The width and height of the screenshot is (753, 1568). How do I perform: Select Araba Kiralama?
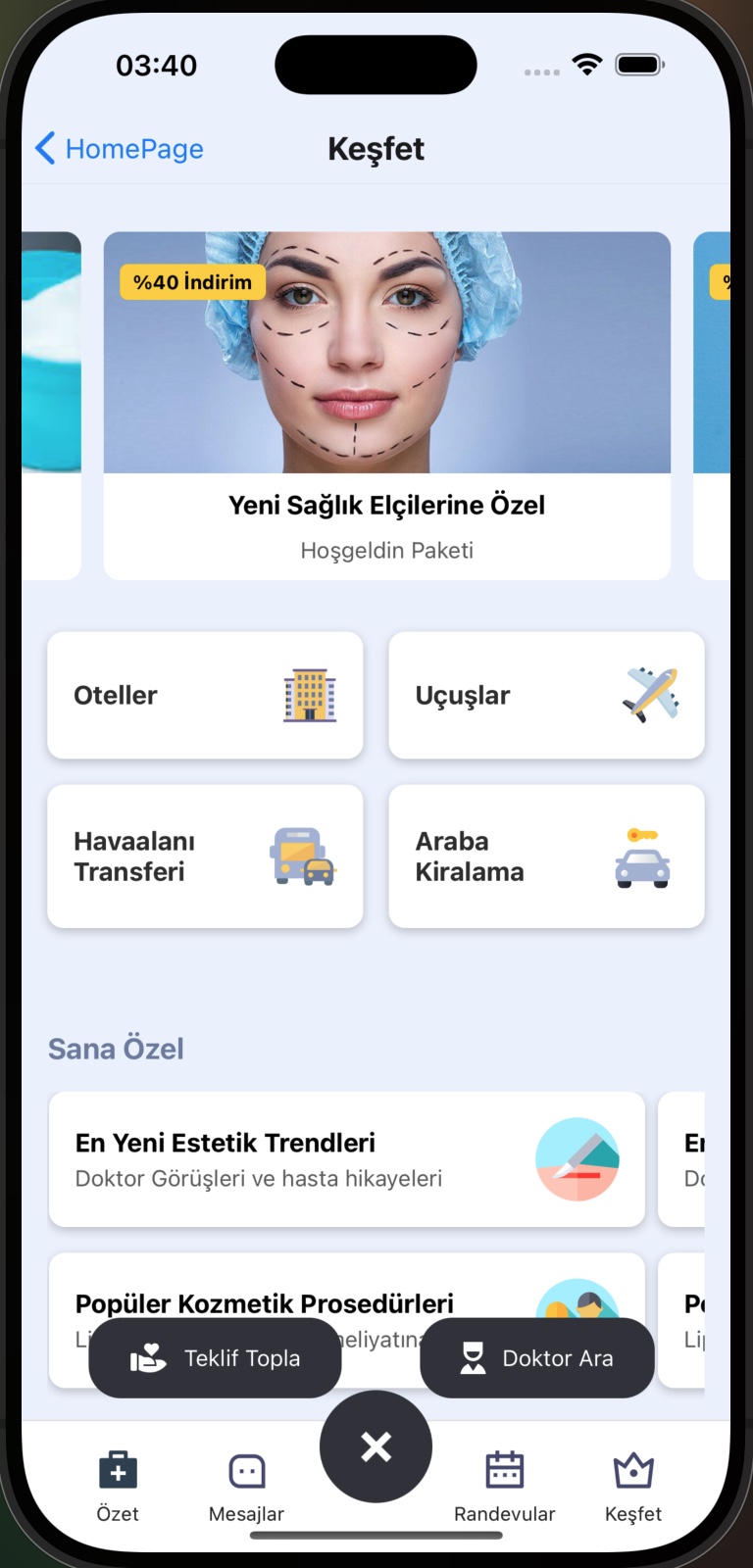tap(546, 857)
